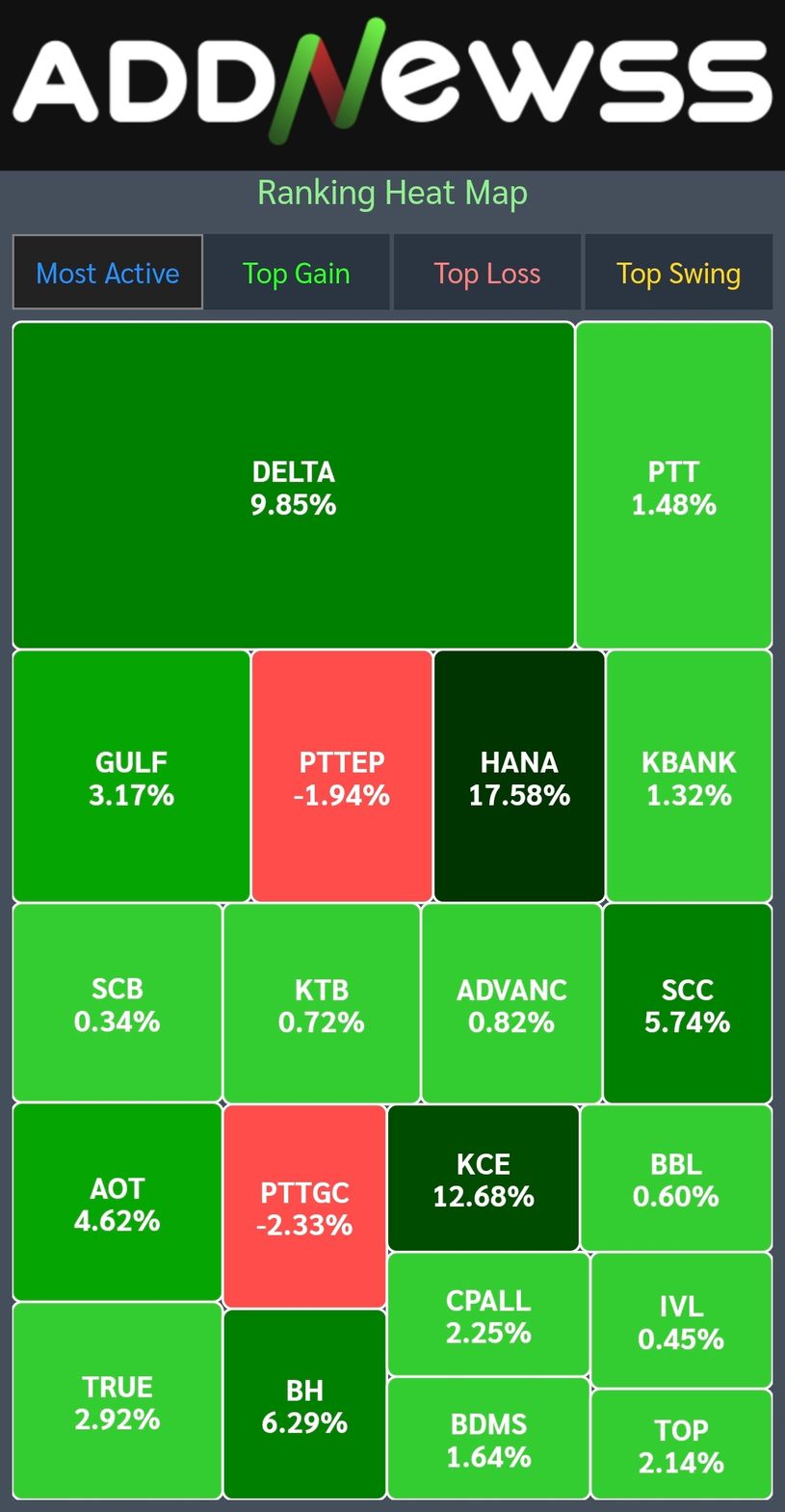Open the KTB 0.72% tile
This screenshot has height=1512, width=785.
click(322, 1003)
